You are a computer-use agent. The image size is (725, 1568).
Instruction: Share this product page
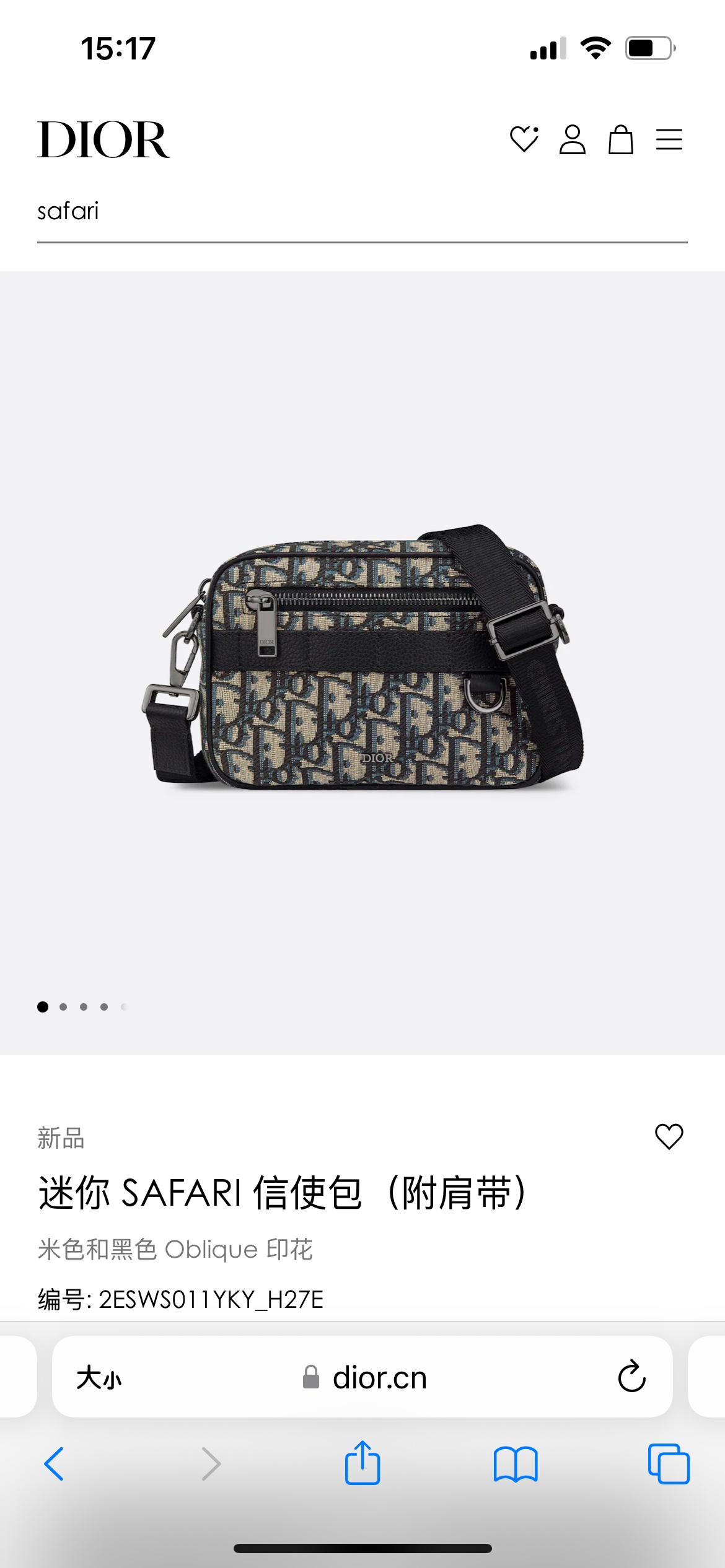pos(362,1463)
